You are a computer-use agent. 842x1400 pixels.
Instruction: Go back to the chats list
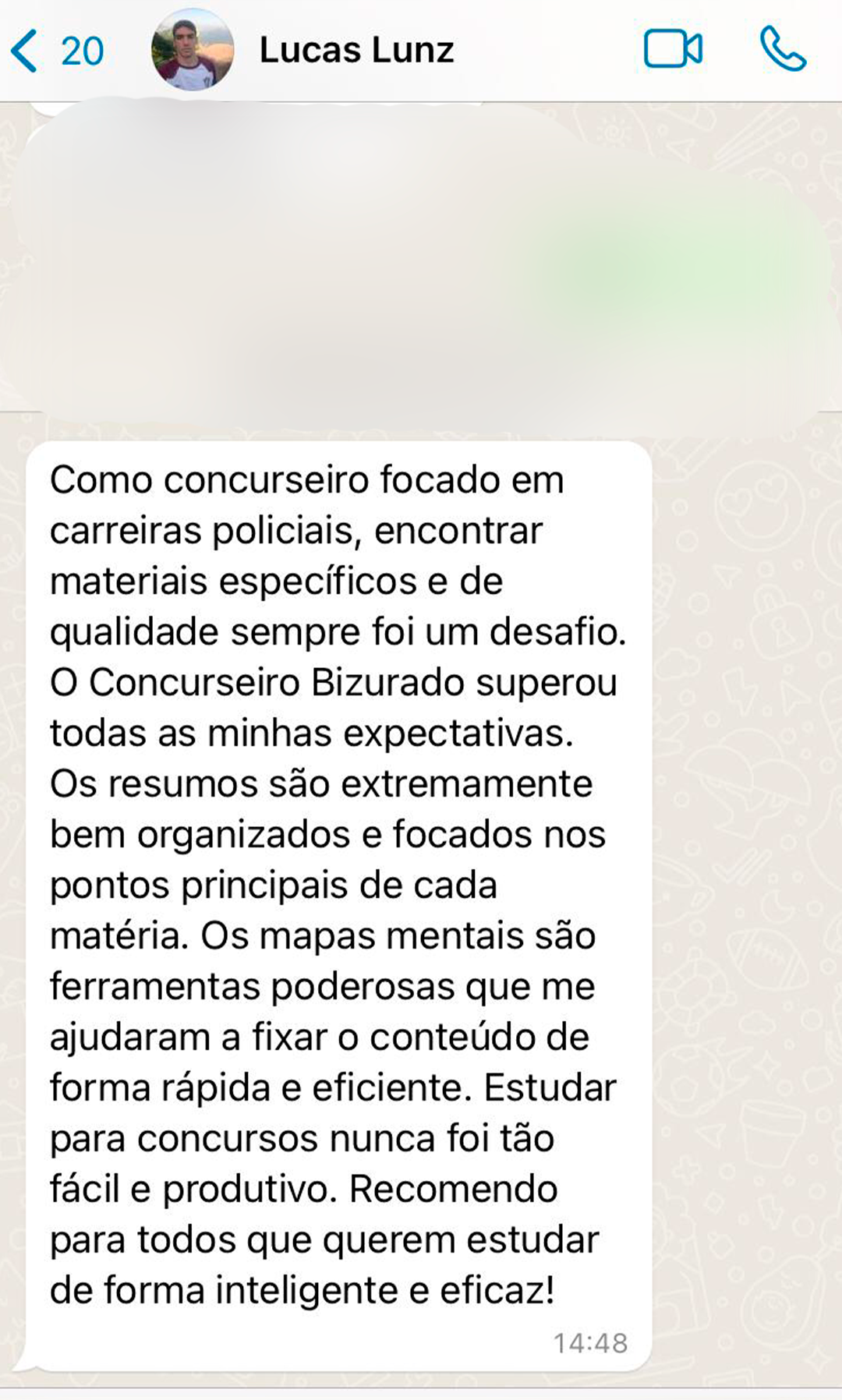tap(55, 51)
